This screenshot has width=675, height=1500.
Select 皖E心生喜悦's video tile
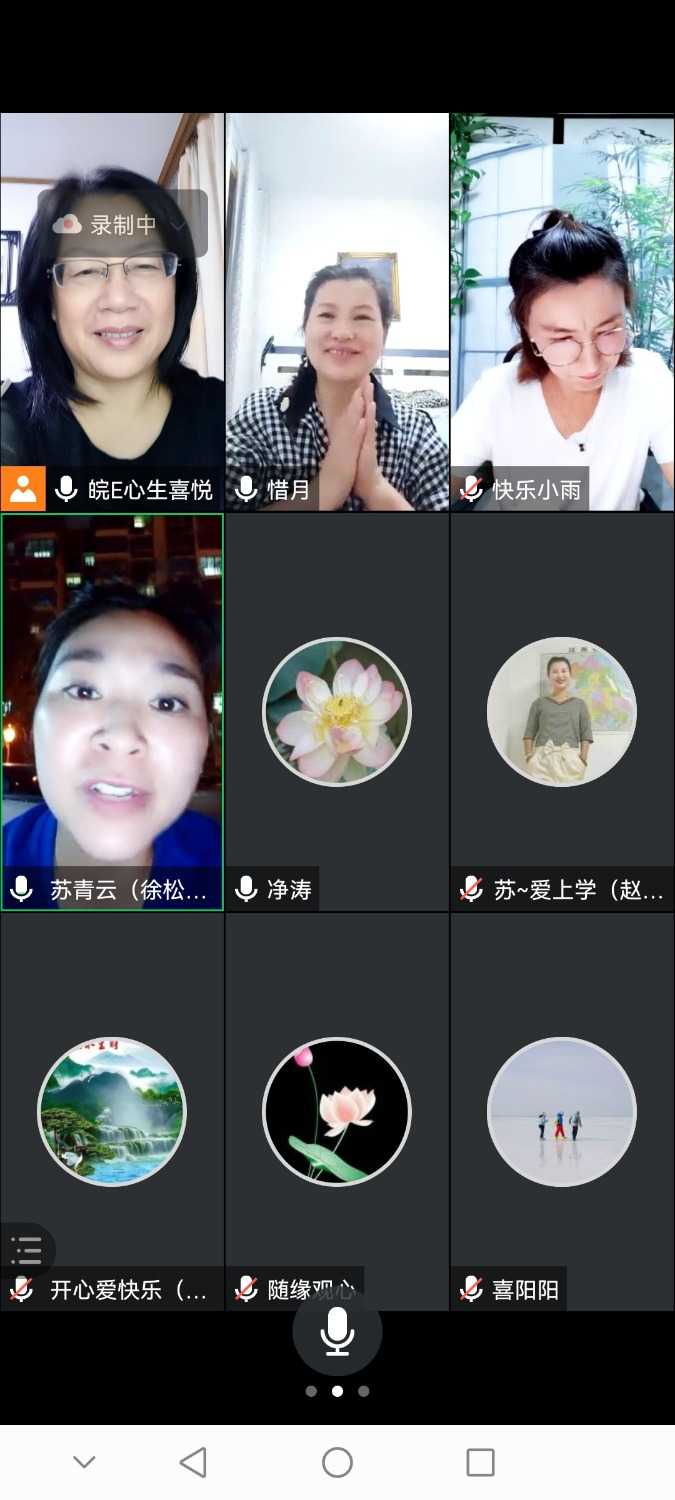pyautogui.click(x=112, y=330)
